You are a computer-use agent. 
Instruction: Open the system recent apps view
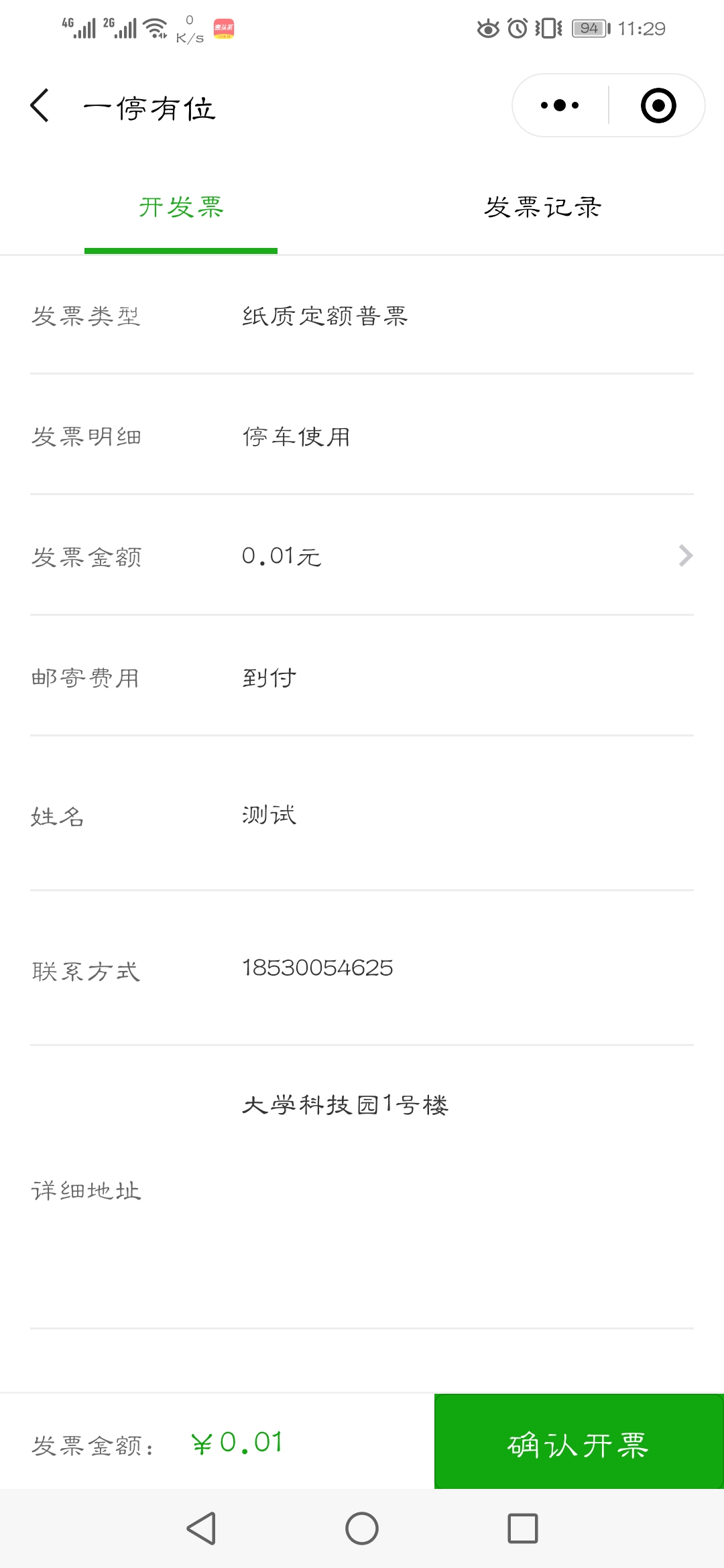click(x=523, y=1528)
